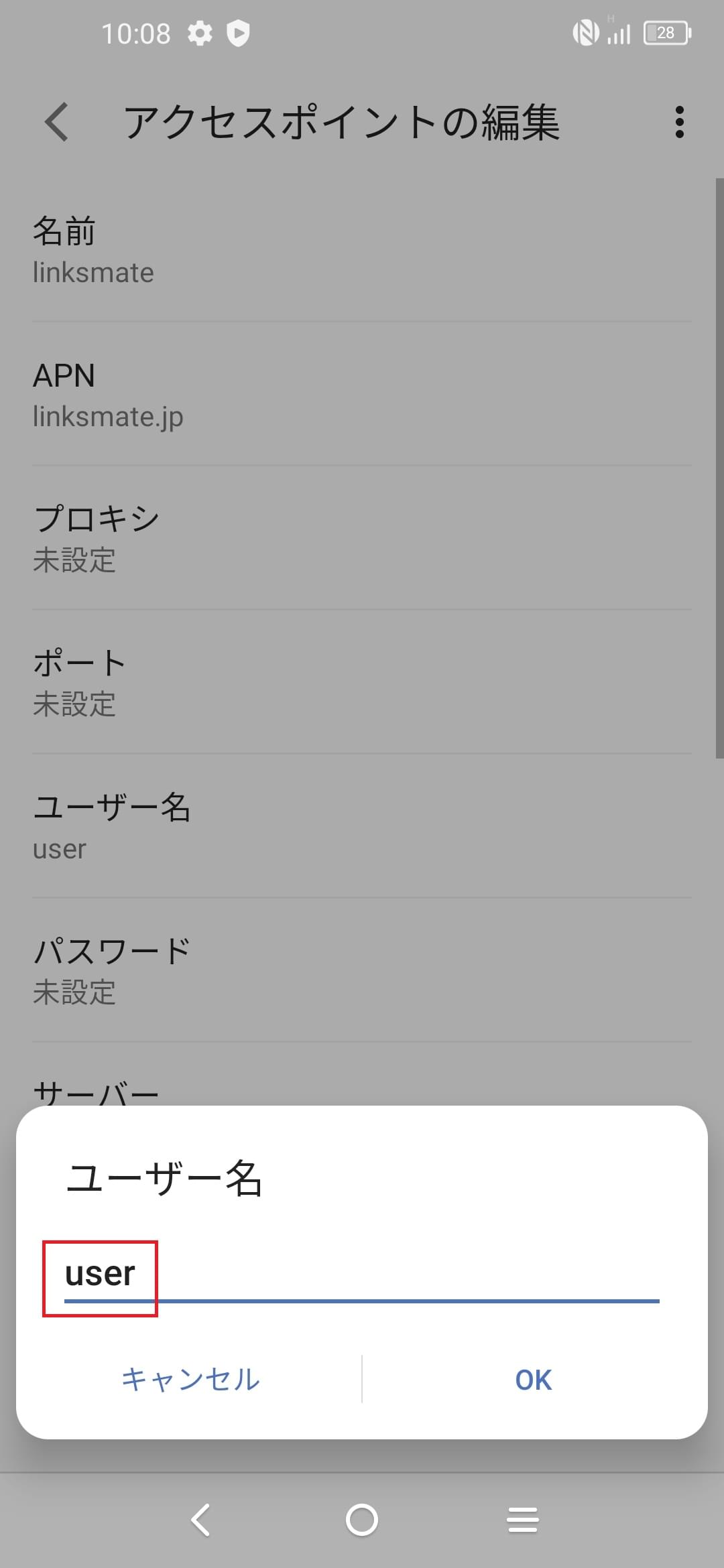Tap the shield icon in the status bar
Screen dimensions: 724x1568
pos(239,31)
